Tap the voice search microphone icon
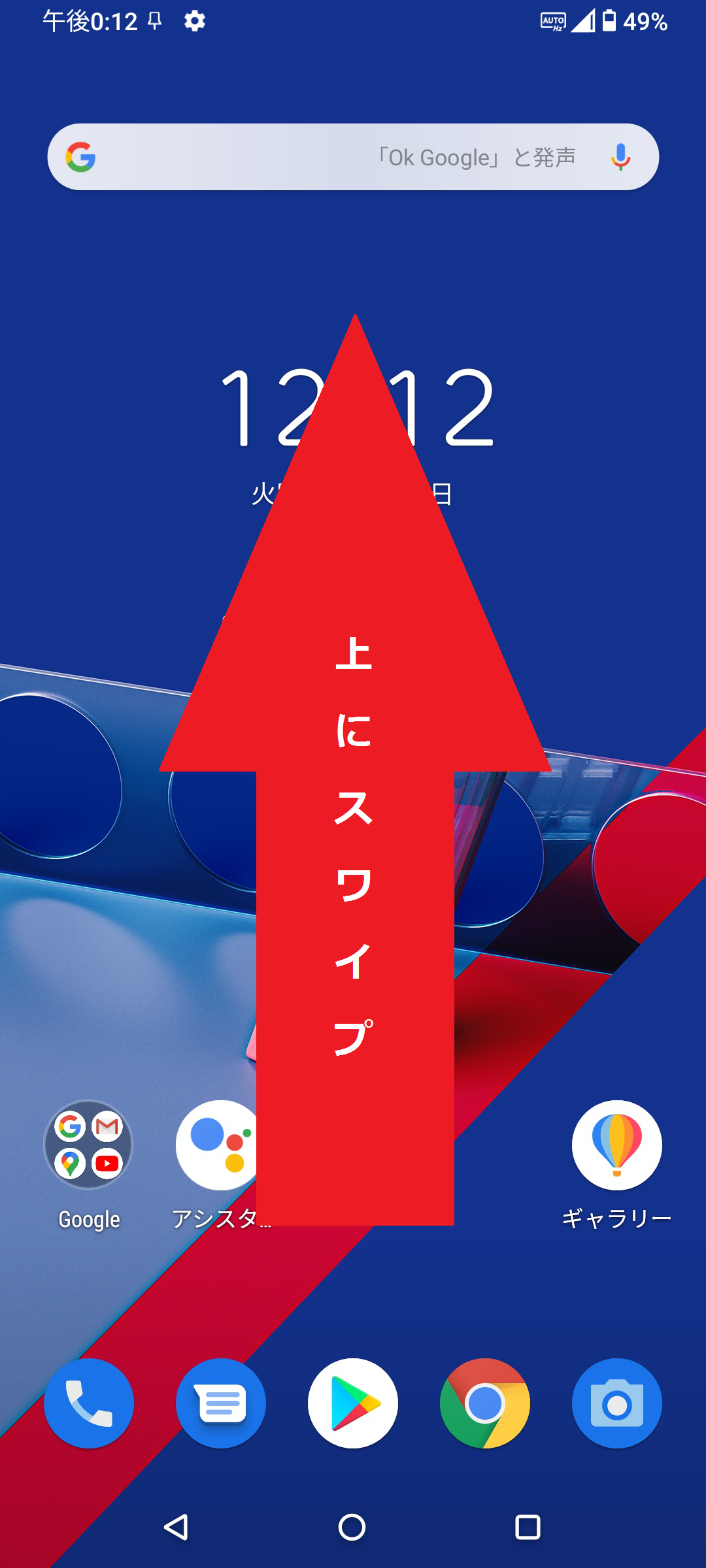This screenshot has height=1568, width=706. pyautogui.click(x=620, y=157)
